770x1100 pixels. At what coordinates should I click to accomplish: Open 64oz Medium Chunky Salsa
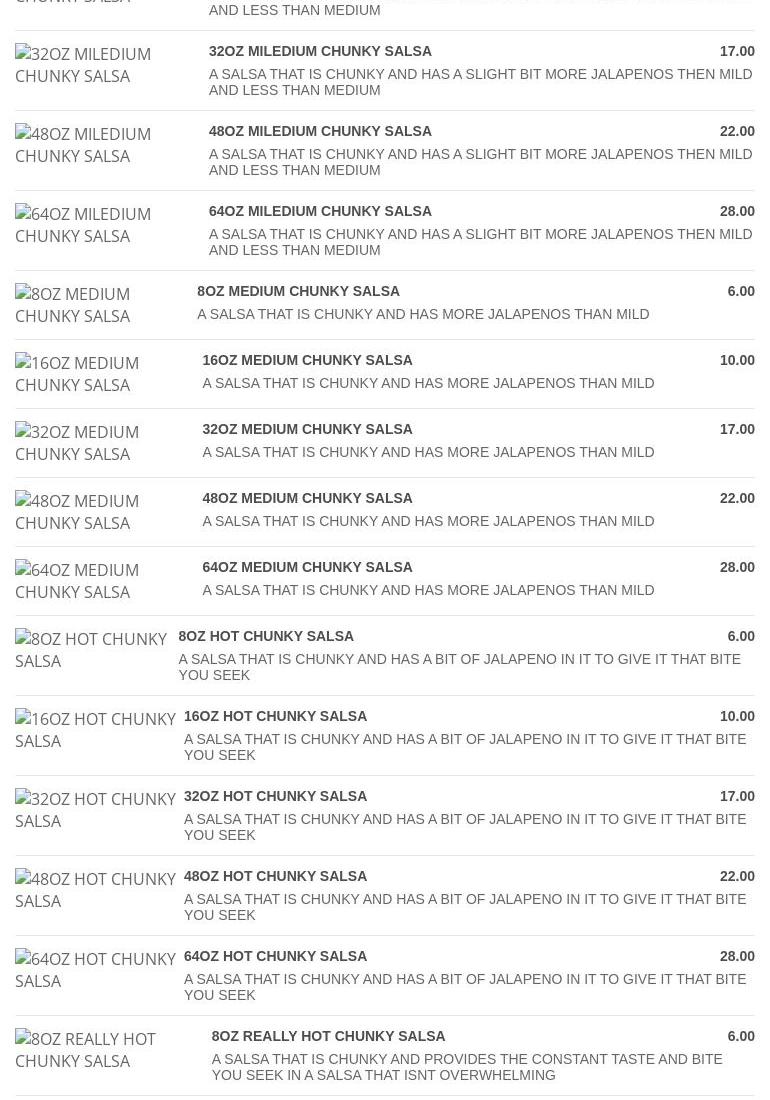click(x=307, y=567)
